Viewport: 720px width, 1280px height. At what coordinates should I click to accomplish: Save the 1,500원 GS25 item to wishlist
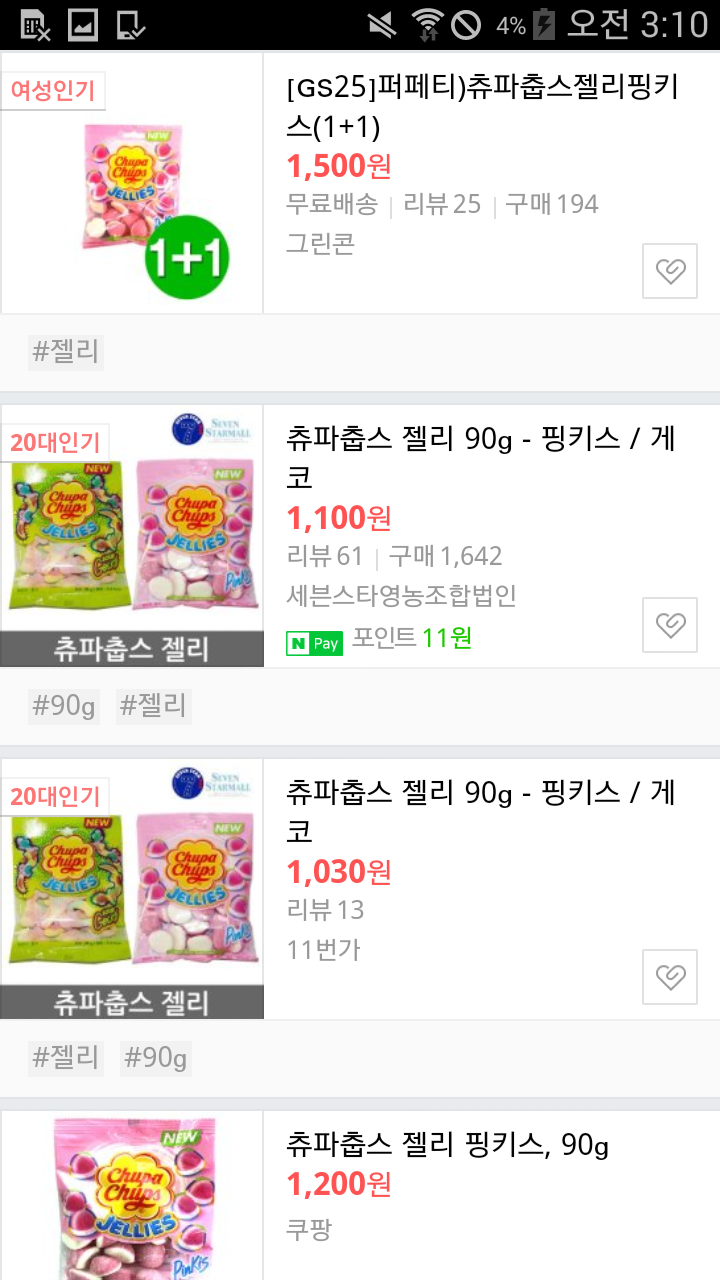pyautogui.click(x=669, y=271)
